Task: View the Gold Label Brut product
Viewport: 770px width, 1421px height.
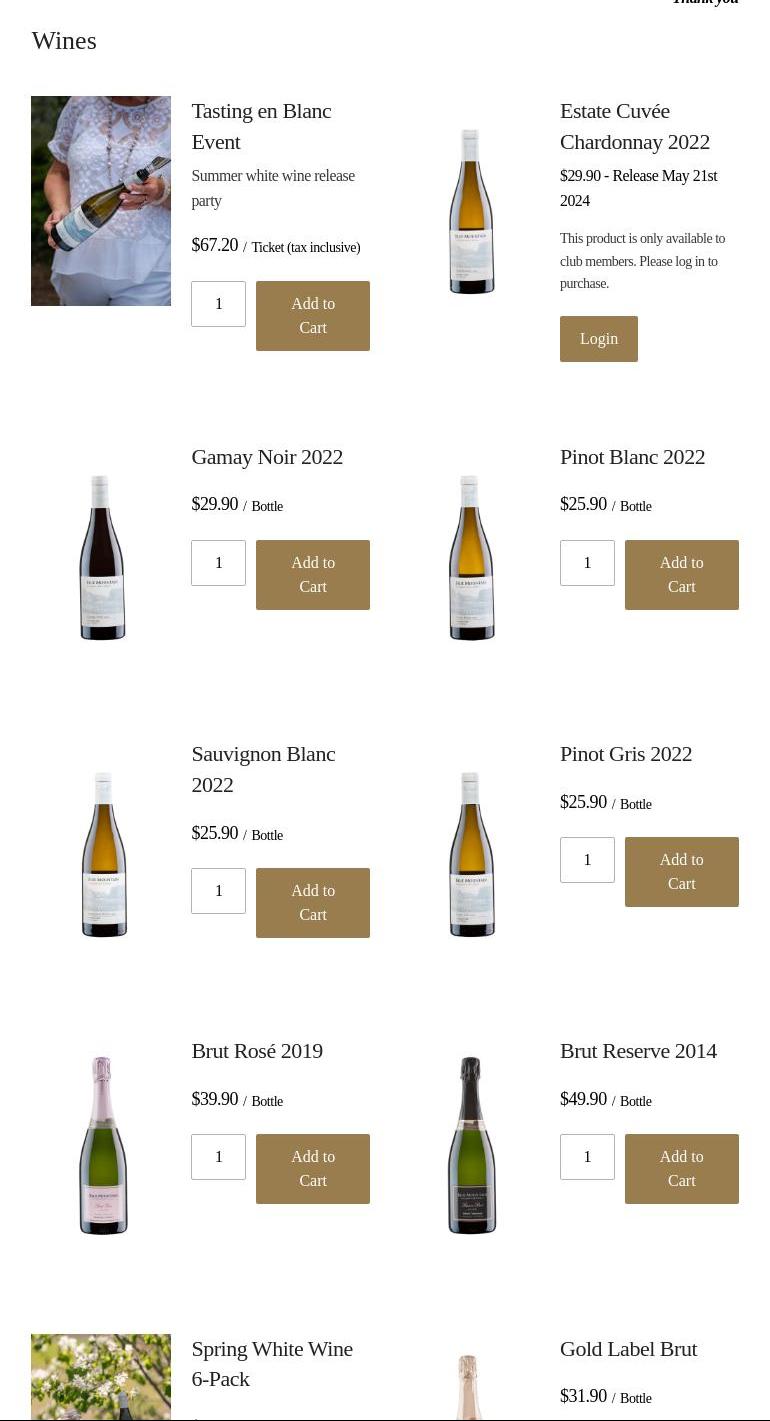Action: 628,1348
